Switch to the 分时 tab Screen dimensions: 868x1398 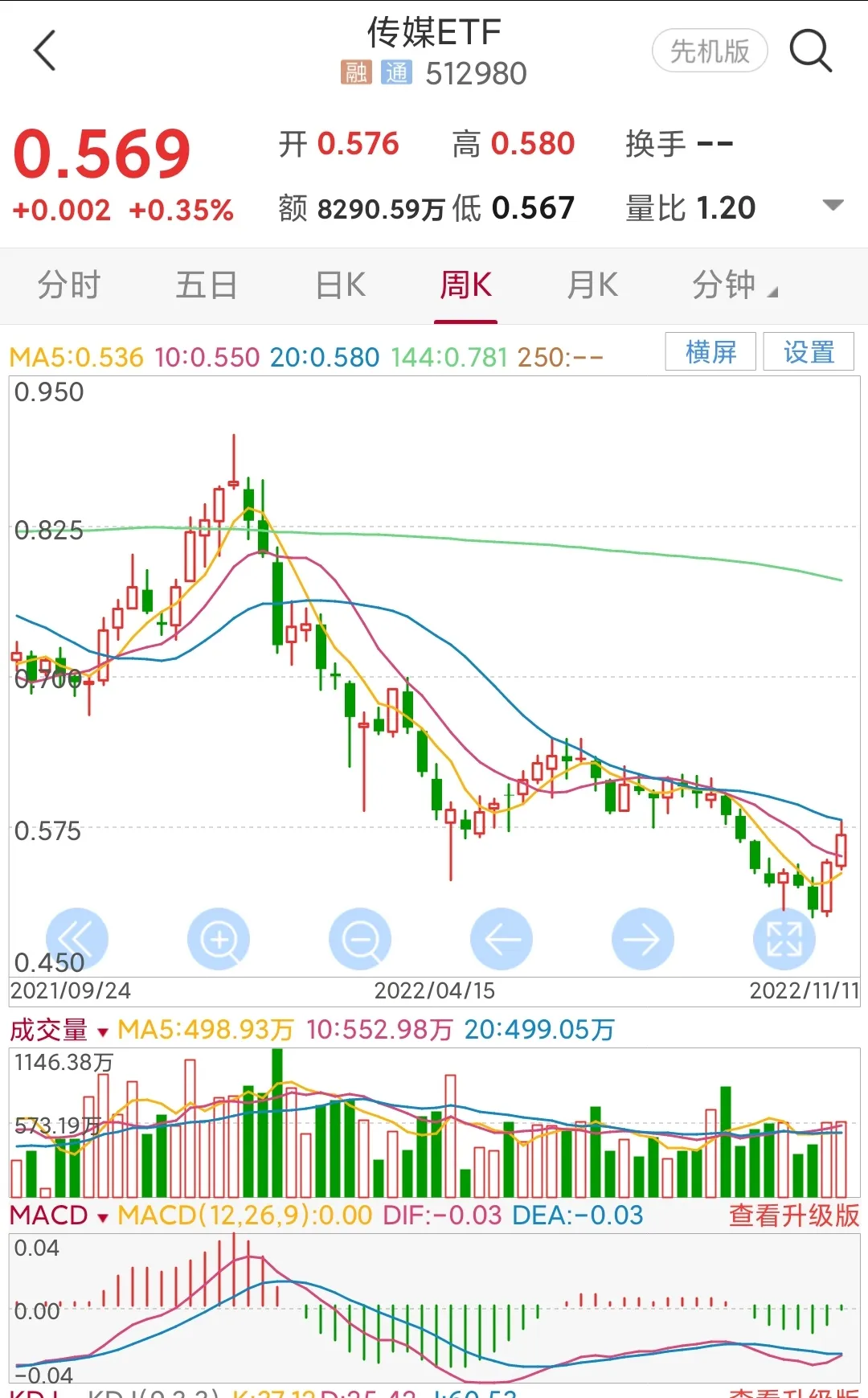click(x=68, y=285)
